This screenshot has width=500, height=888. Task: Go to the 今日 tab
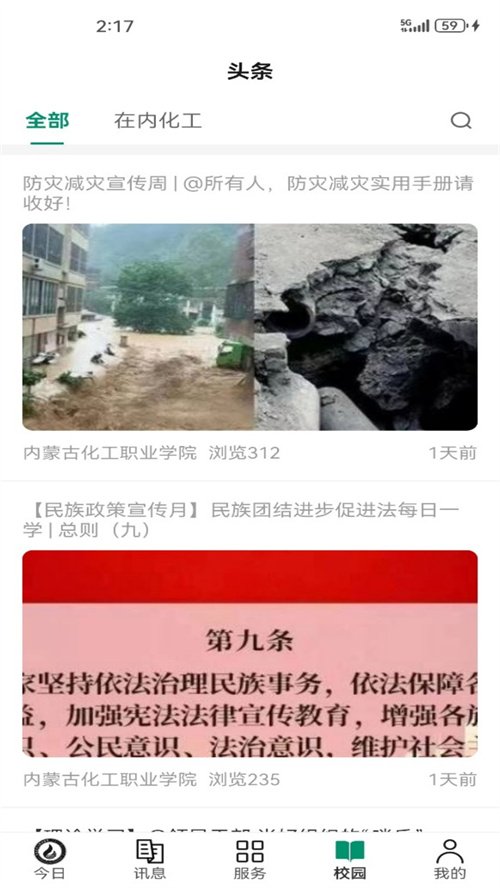coord(50,859)
